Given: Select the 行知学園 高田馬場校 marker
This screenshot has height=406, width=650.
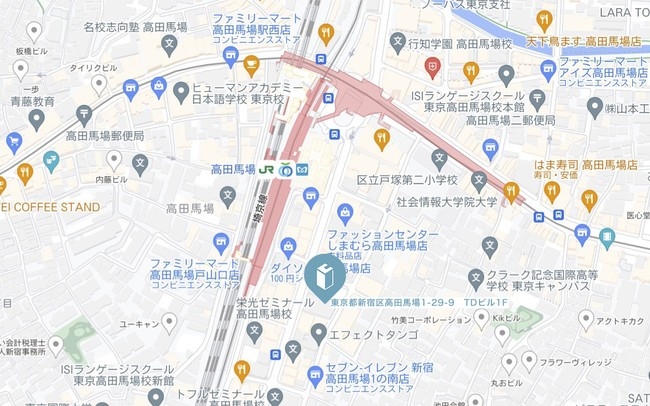Looking at the screenshot, I should pos(398,44).
